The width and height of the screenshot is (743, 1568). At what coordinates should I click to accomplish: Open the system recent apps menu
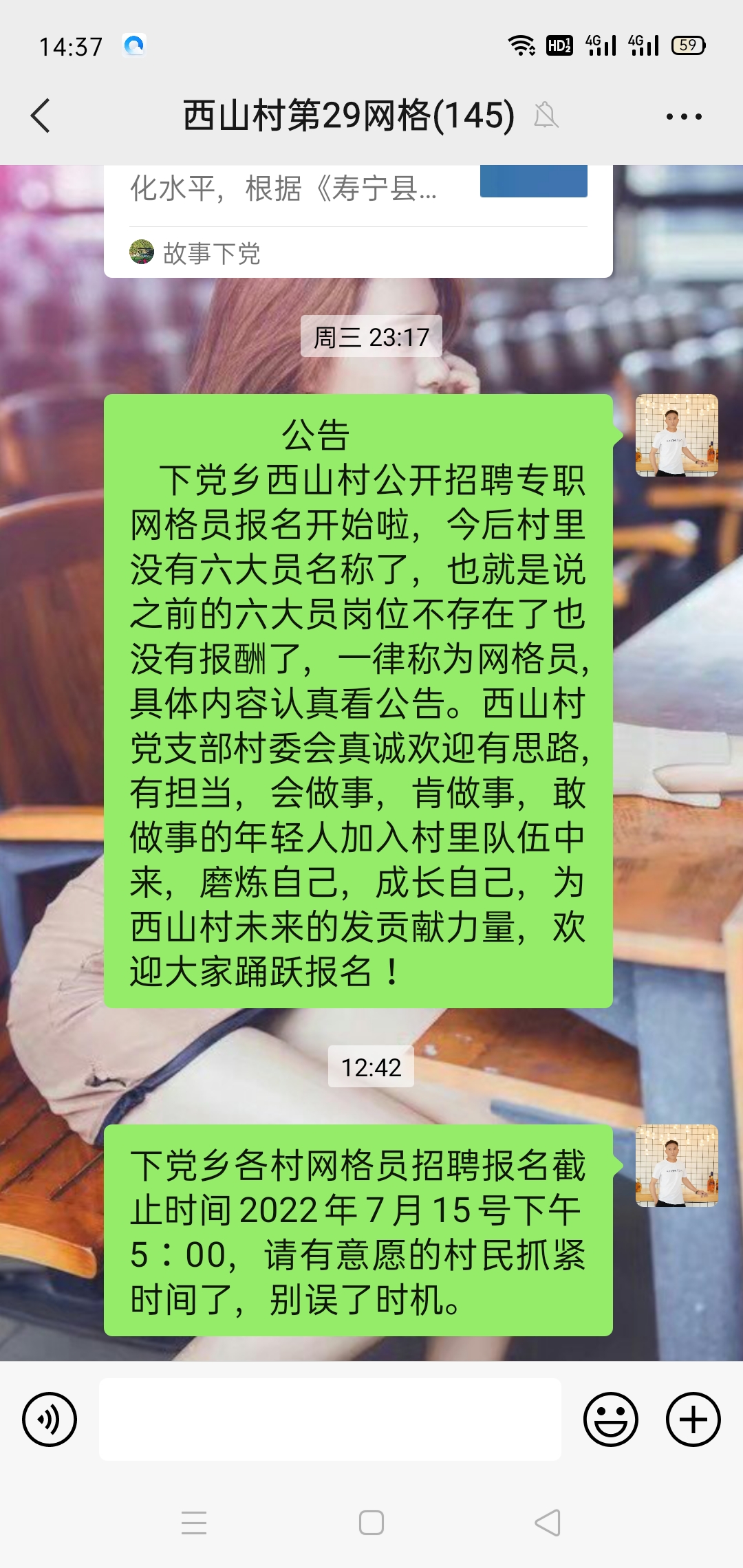pyautogui.click(x=194, y=1523)
